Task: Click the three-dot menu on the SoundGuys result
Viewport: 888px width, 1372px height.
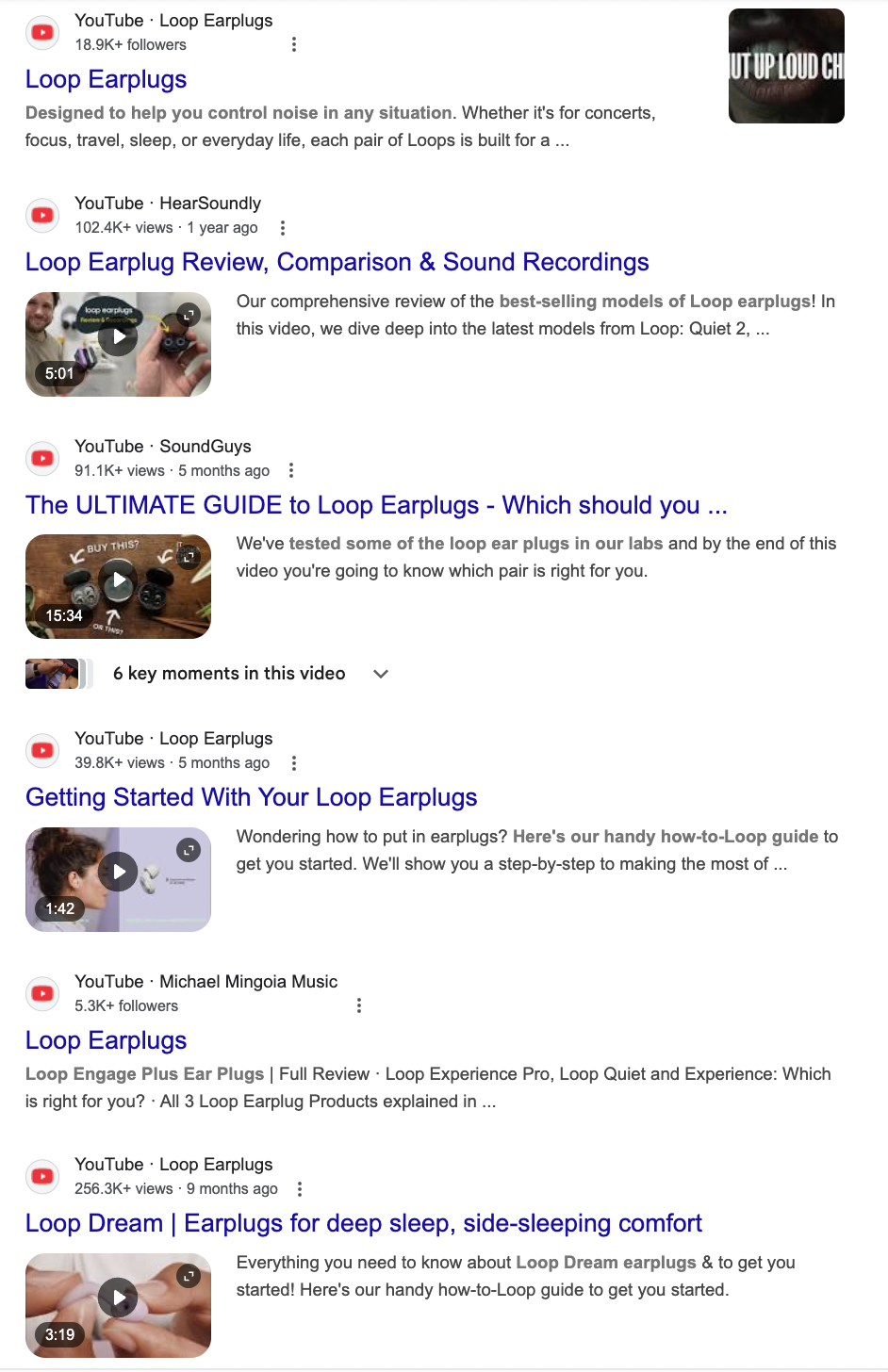Action: click(x=290, y=469)
